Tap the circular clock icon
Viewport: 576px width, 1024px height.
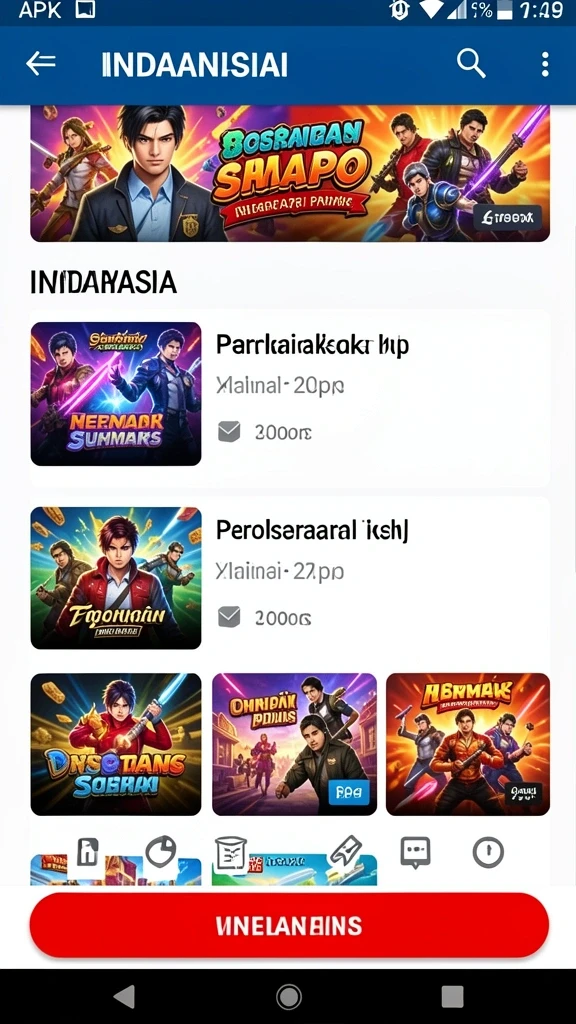pyautogui.click(x=488, y=852)
